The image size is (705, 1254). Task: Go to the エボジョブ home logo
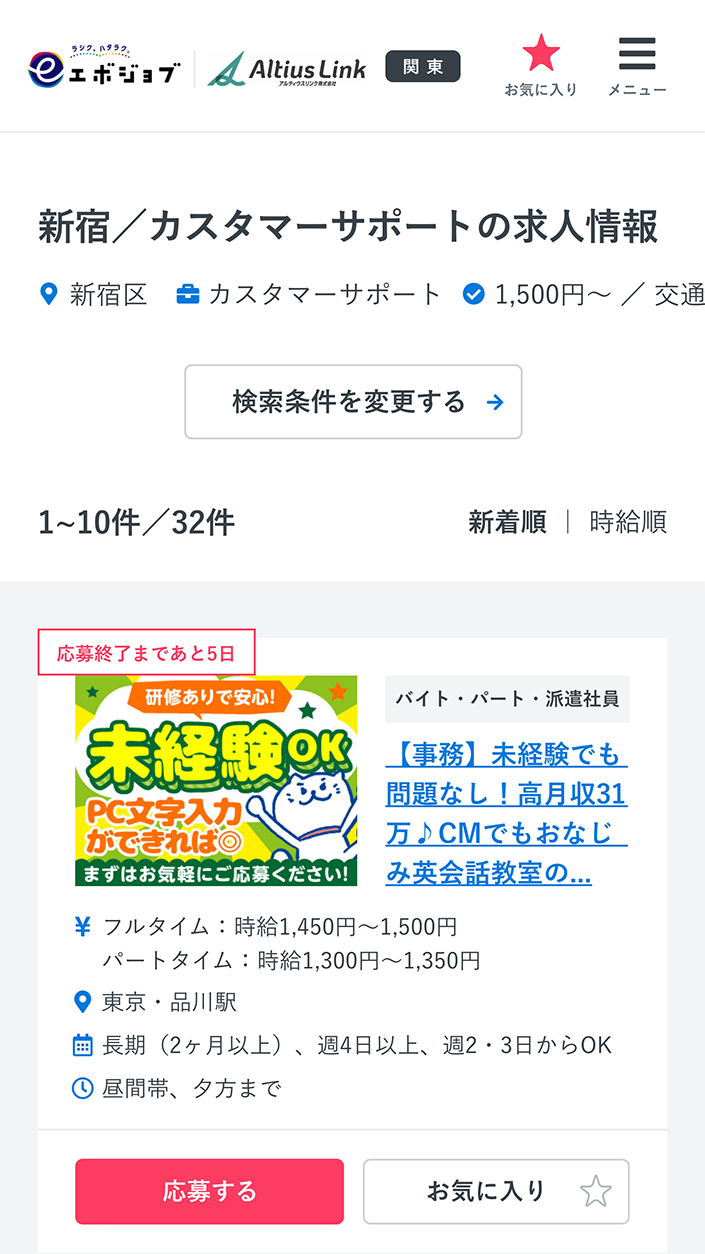click(105, 68)
